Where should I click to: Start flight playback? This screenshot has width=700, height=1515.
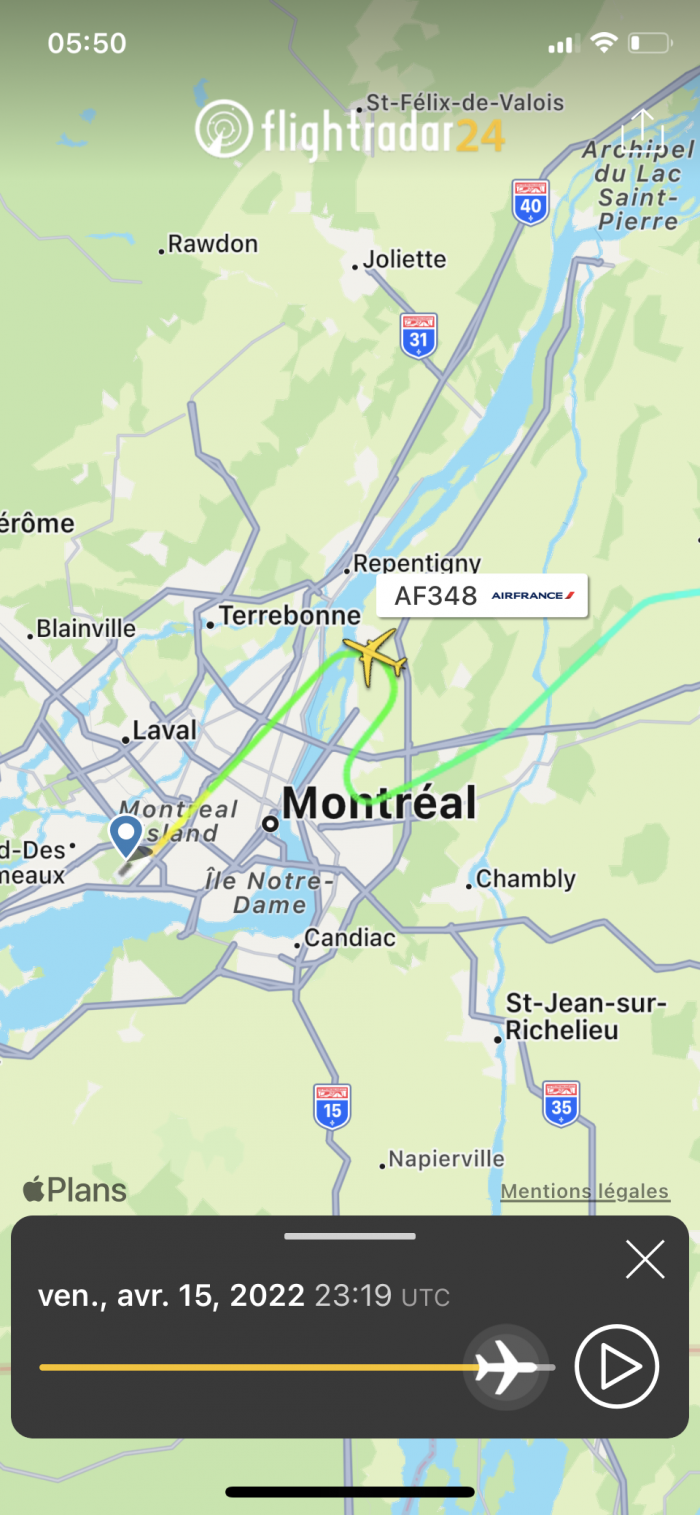pos(616,1366)
